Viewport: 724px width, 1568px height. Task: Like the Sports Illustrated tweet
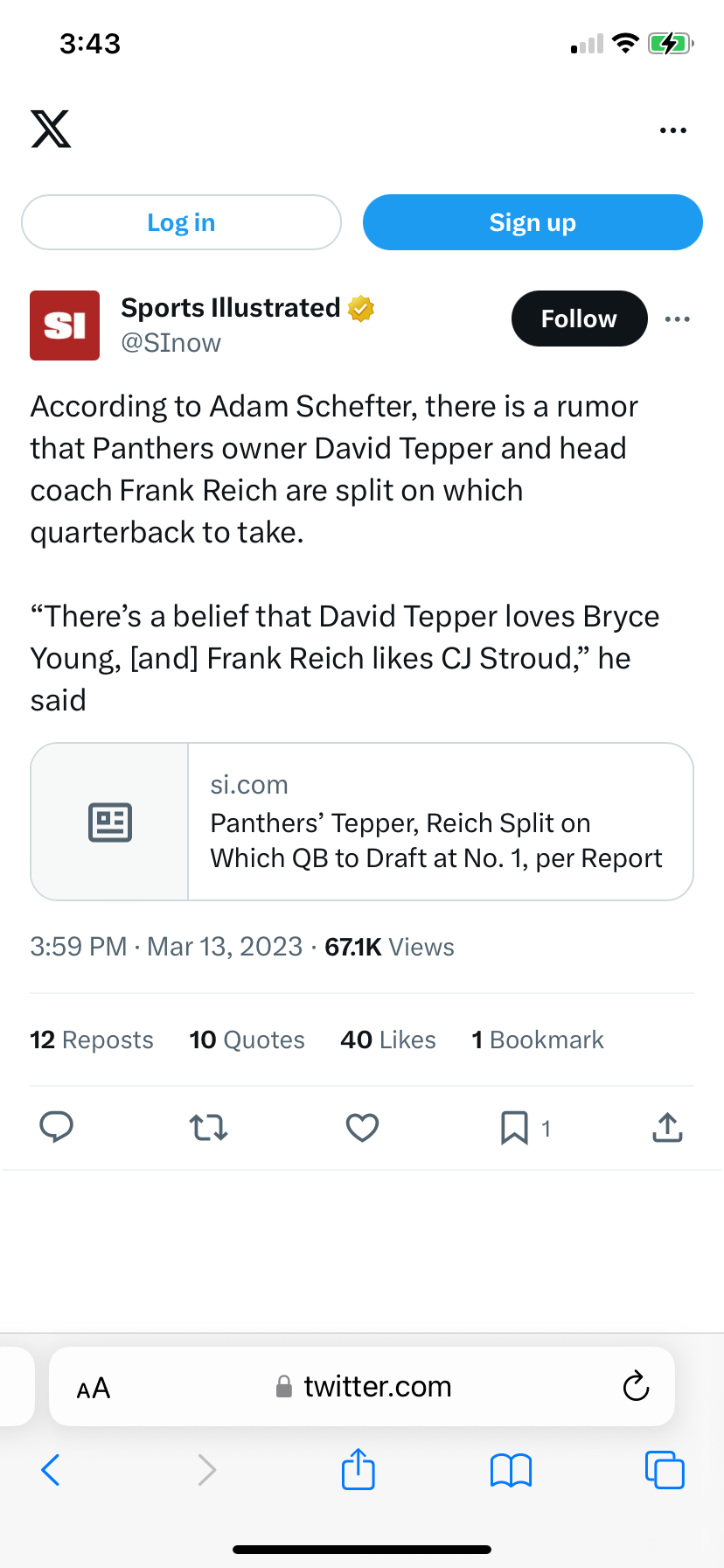click(362, 1127)
